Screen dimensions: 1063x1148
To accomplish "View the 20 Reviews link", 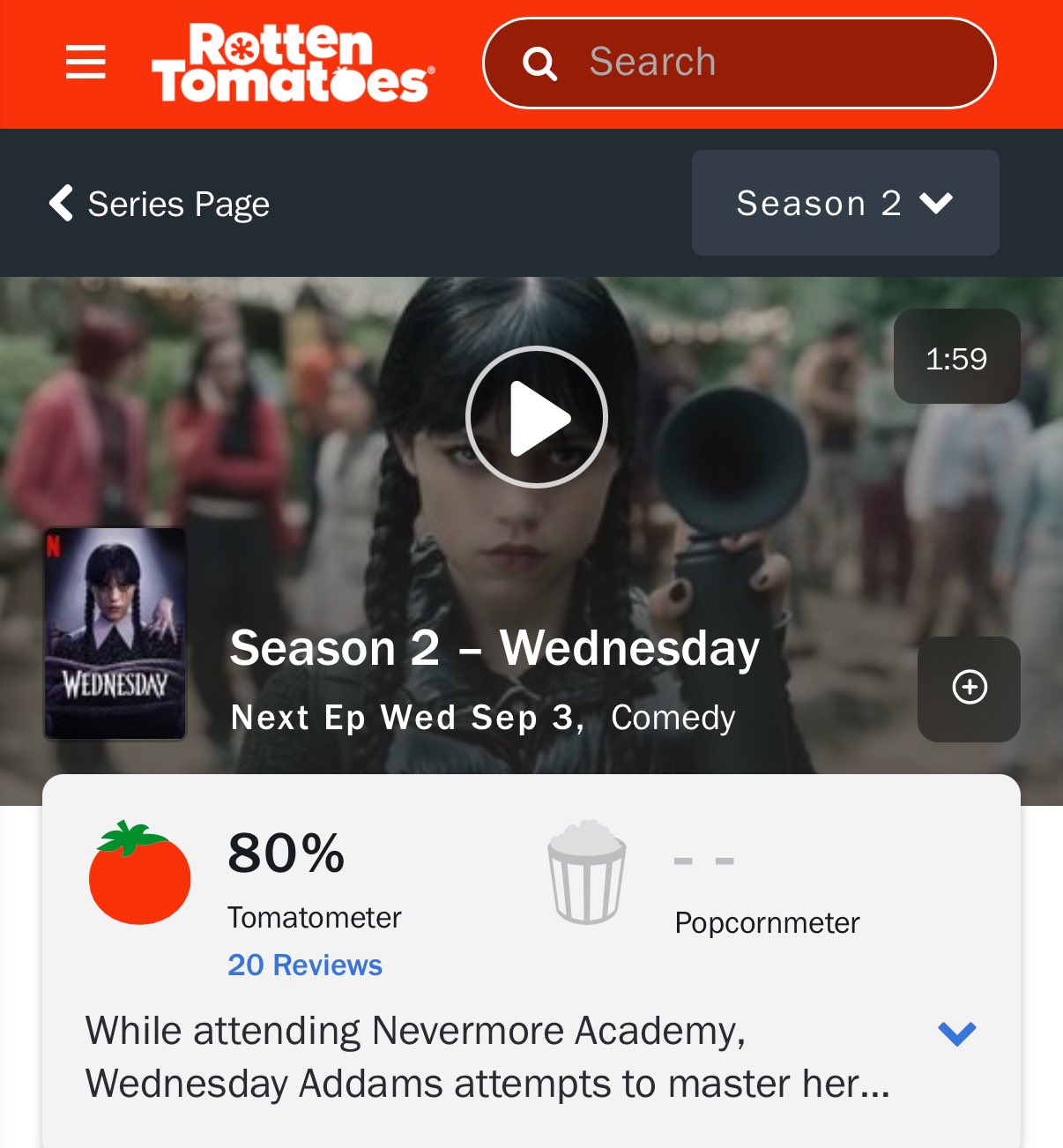I will click(x=304, y=965).
